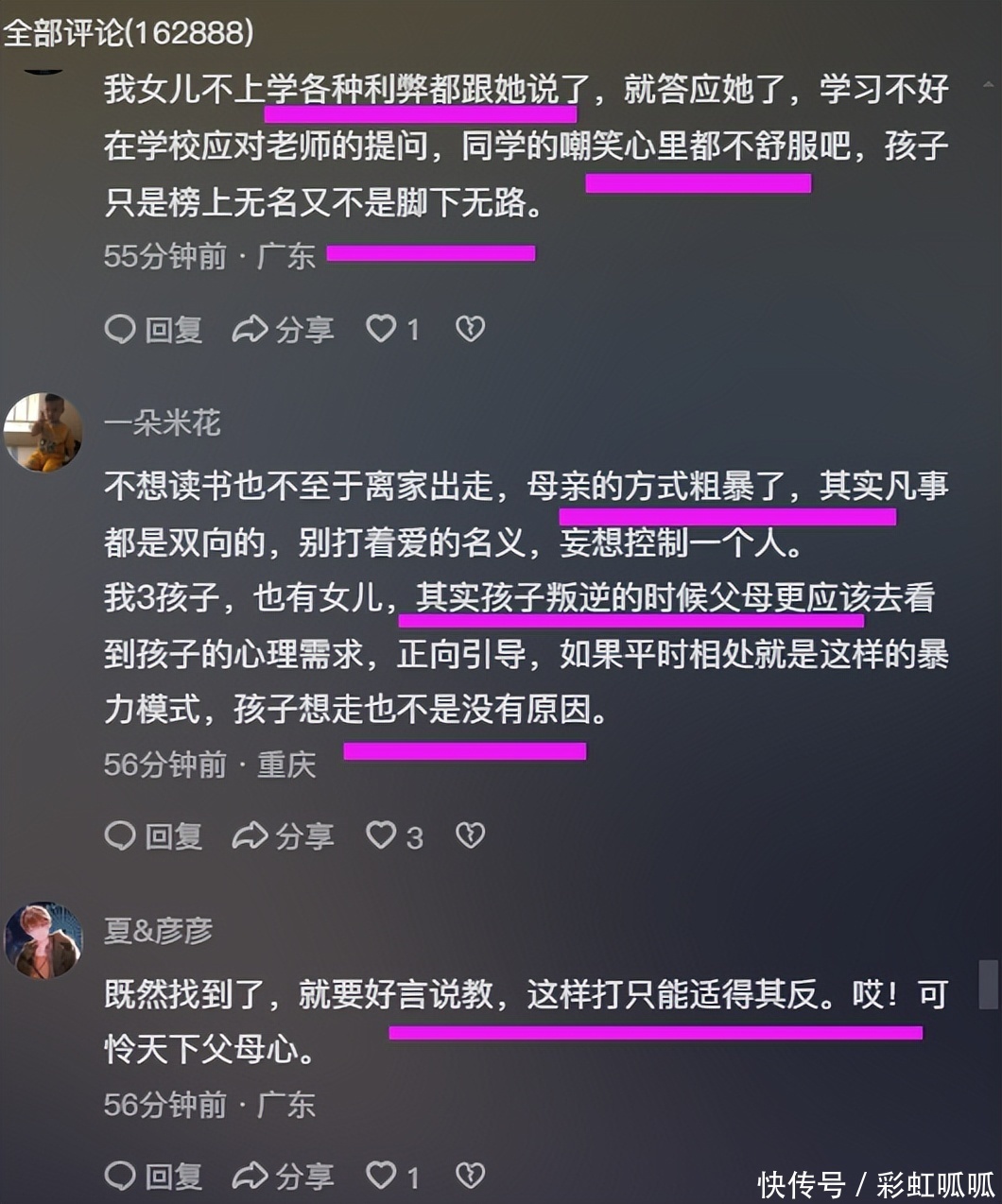Image resolution: width=1002 pixels, height=1204 pixels.
Task: Like the comment posted 55分钟前 from 广东
Action: point(382,329)
